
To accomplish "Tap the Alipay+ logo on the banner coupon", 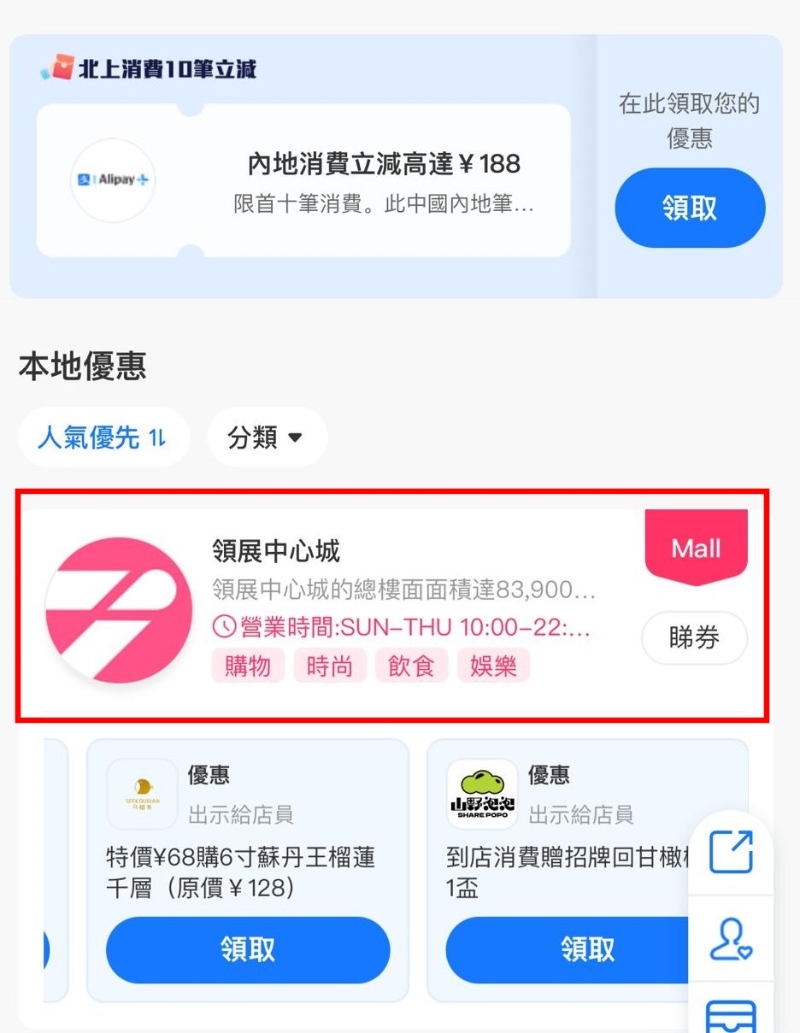I will [113, 180].
